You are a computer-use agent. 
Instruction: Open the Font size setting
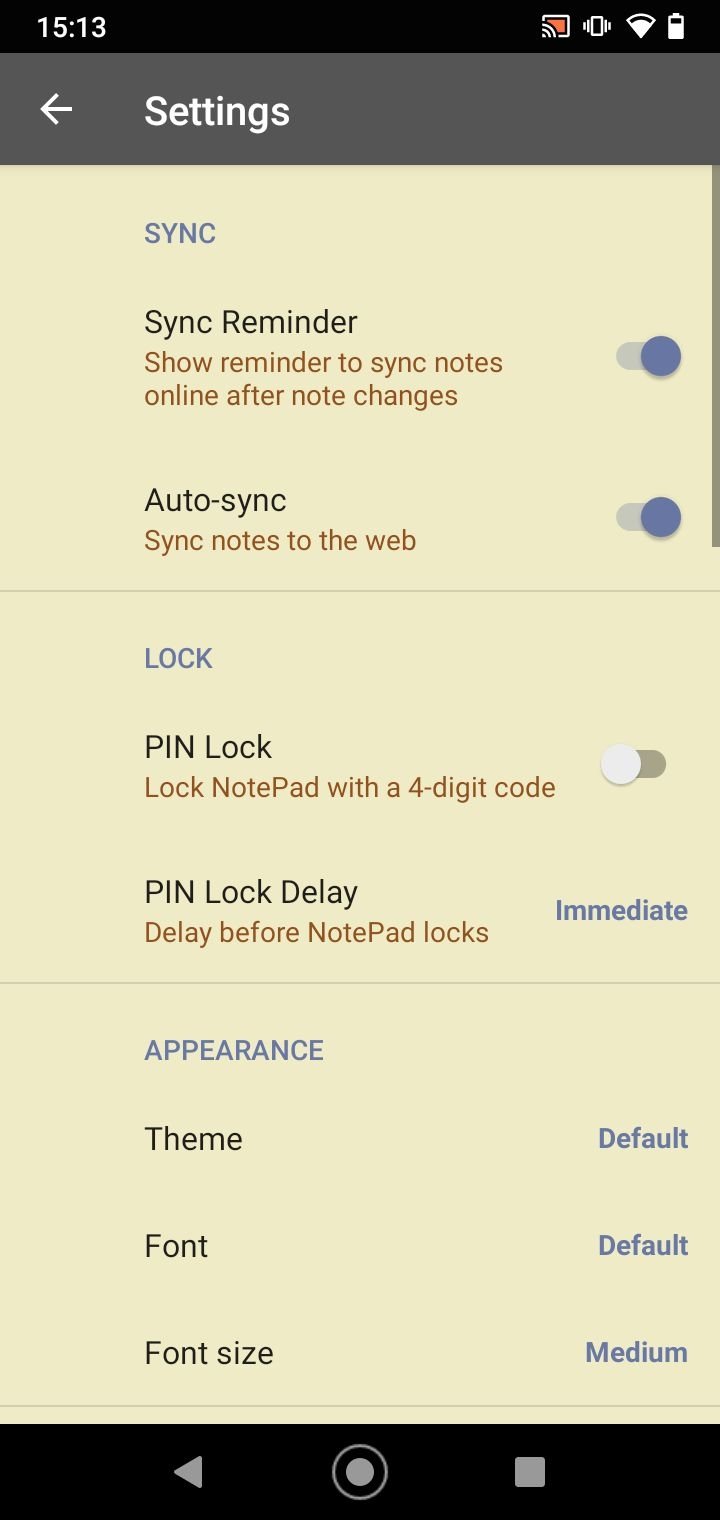point(360,1353)
